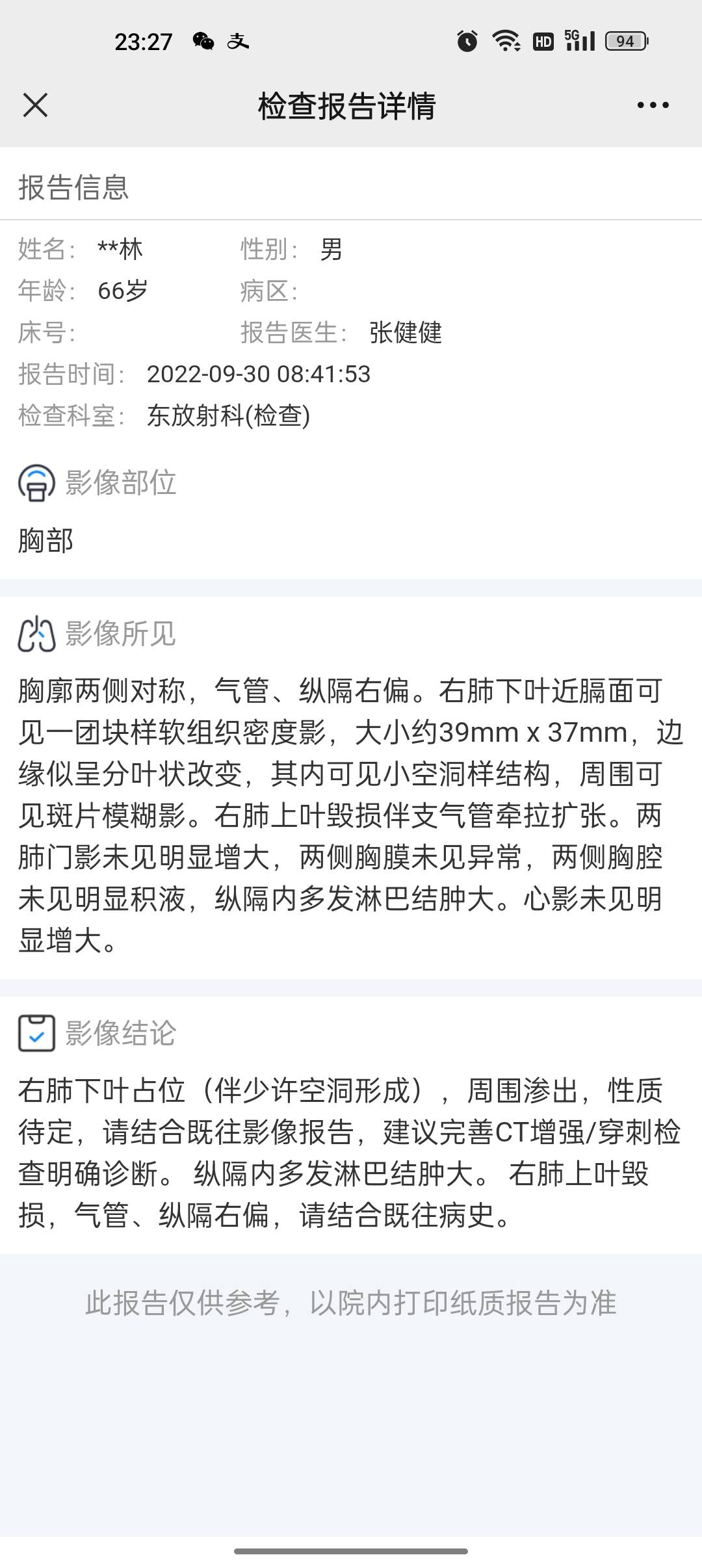Select the 检查报告详情 title

349,106
